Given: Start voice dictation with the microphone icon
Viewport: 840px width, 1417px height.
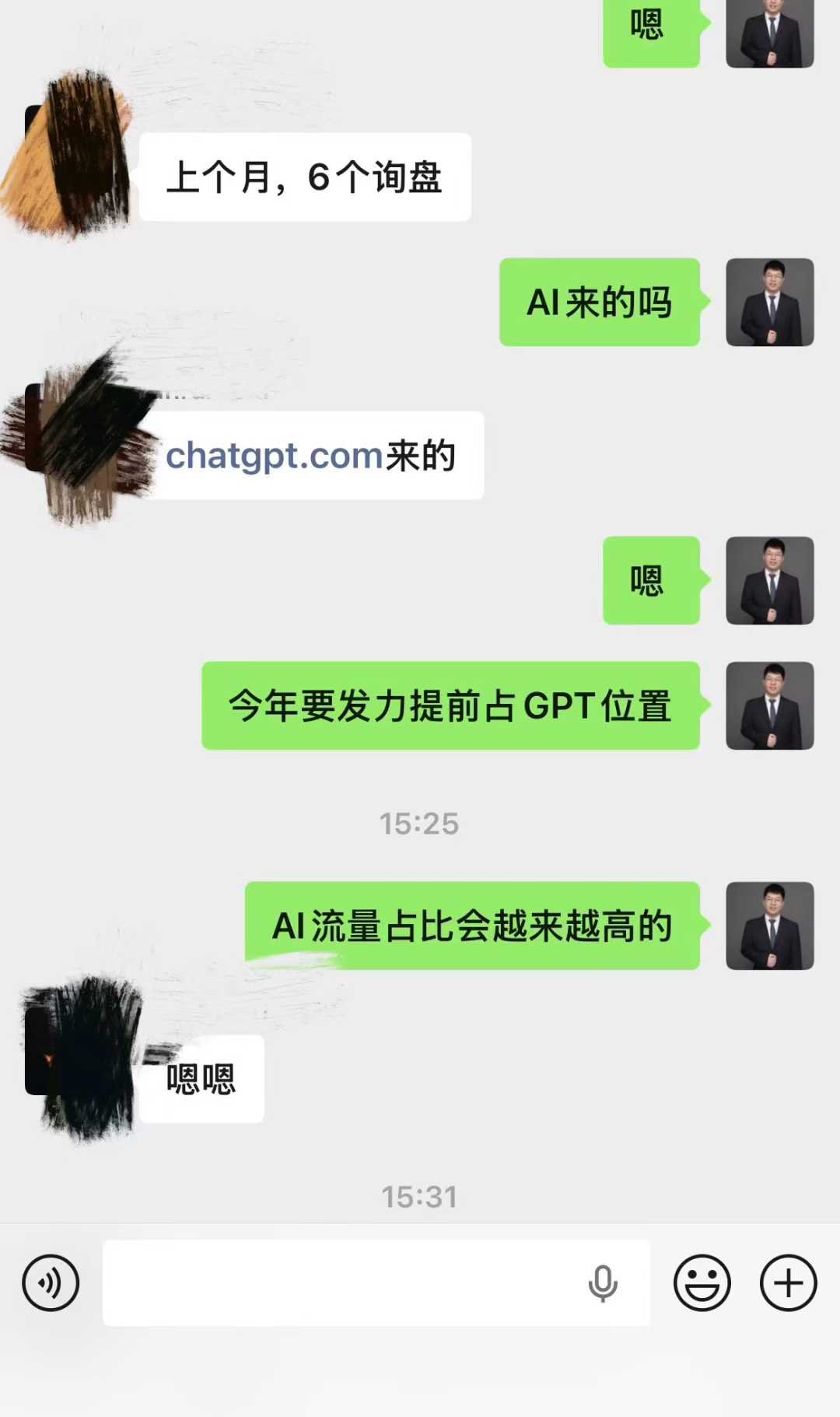Looking at the screenshot, I should (x=603, y=1283).
